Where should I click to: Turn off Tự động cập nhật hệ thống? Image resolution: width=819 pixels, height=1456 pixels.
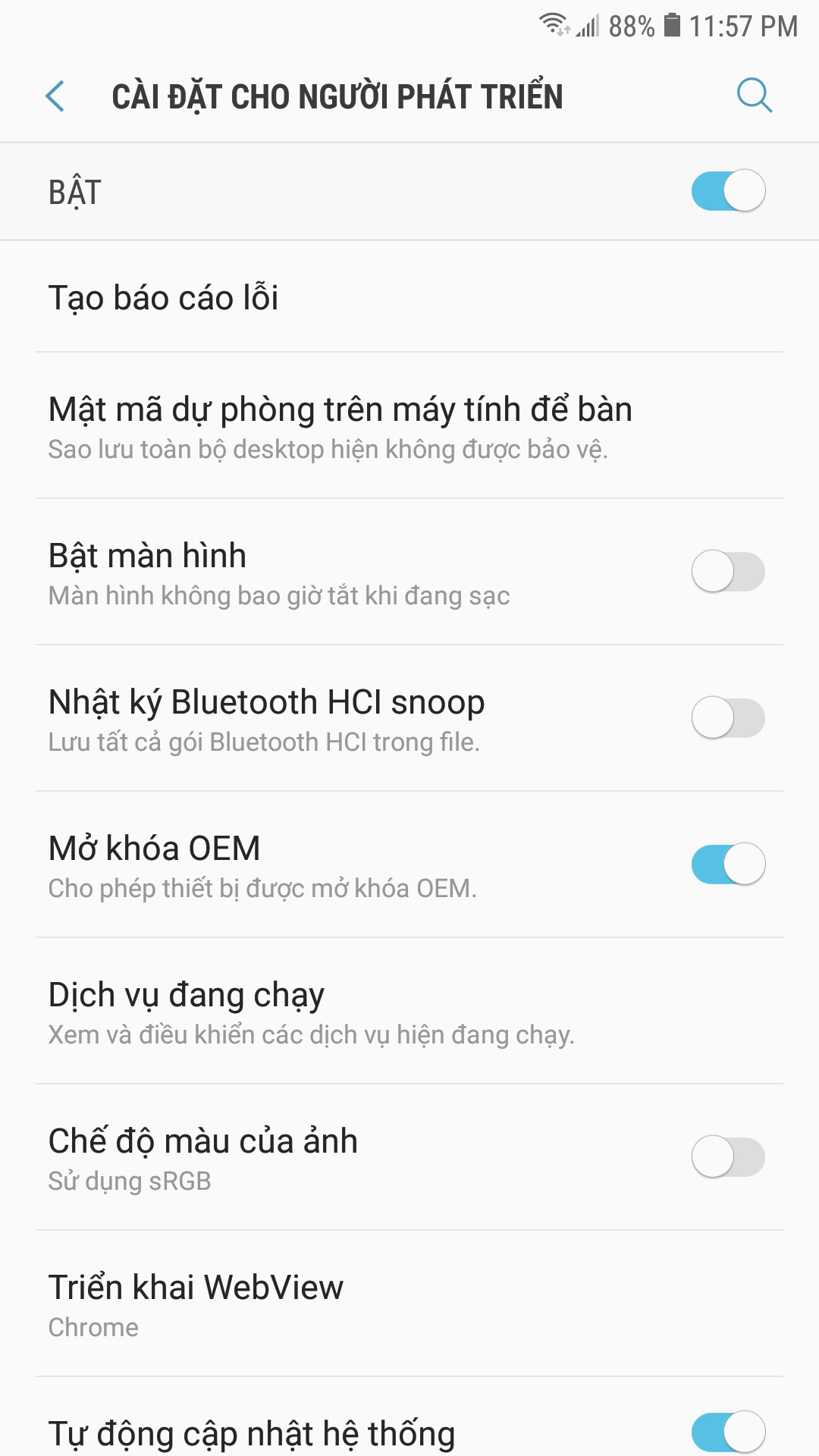point(727,1432)
